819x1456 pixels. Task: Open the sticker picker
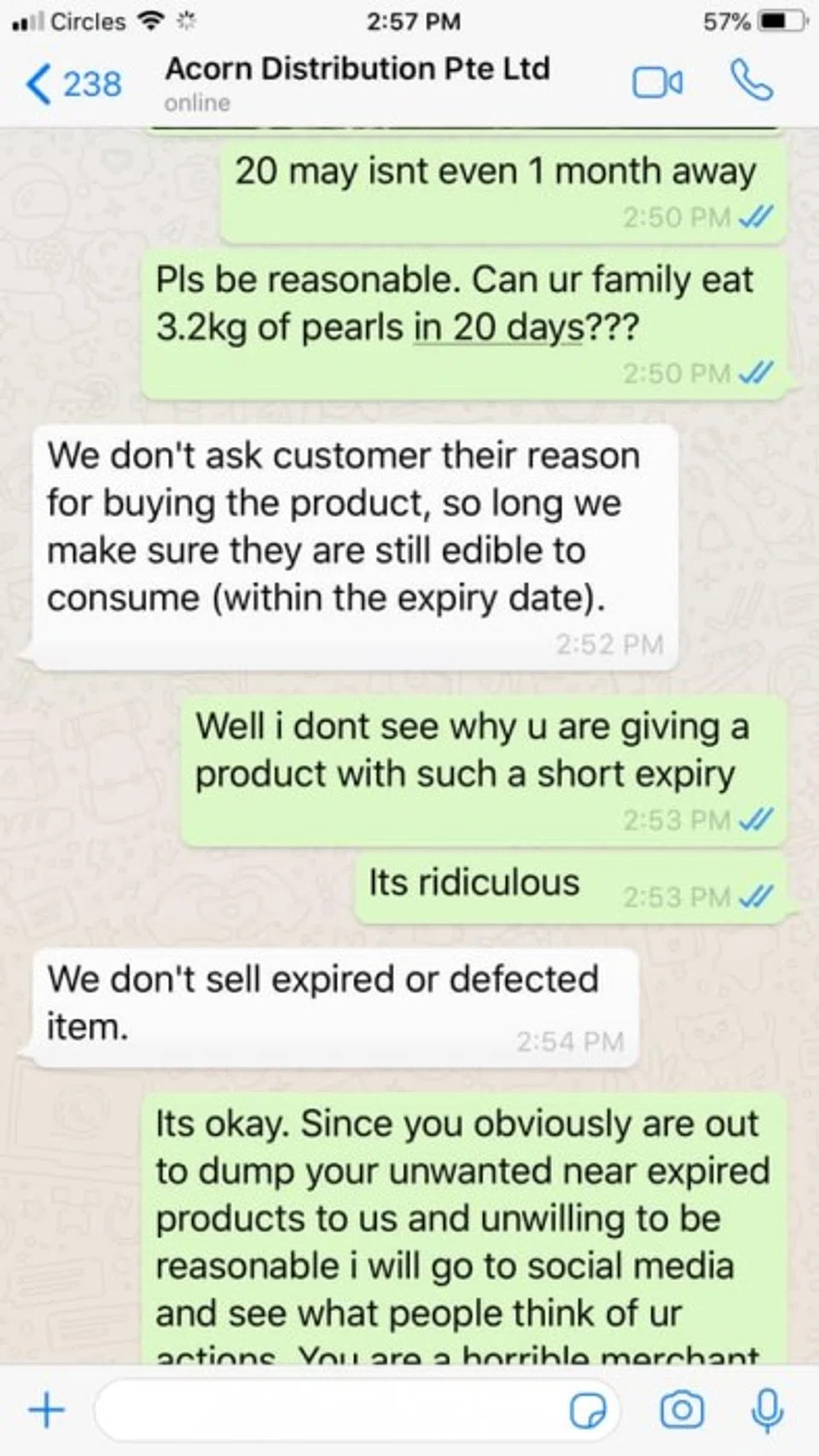(x=587, y=1411)
